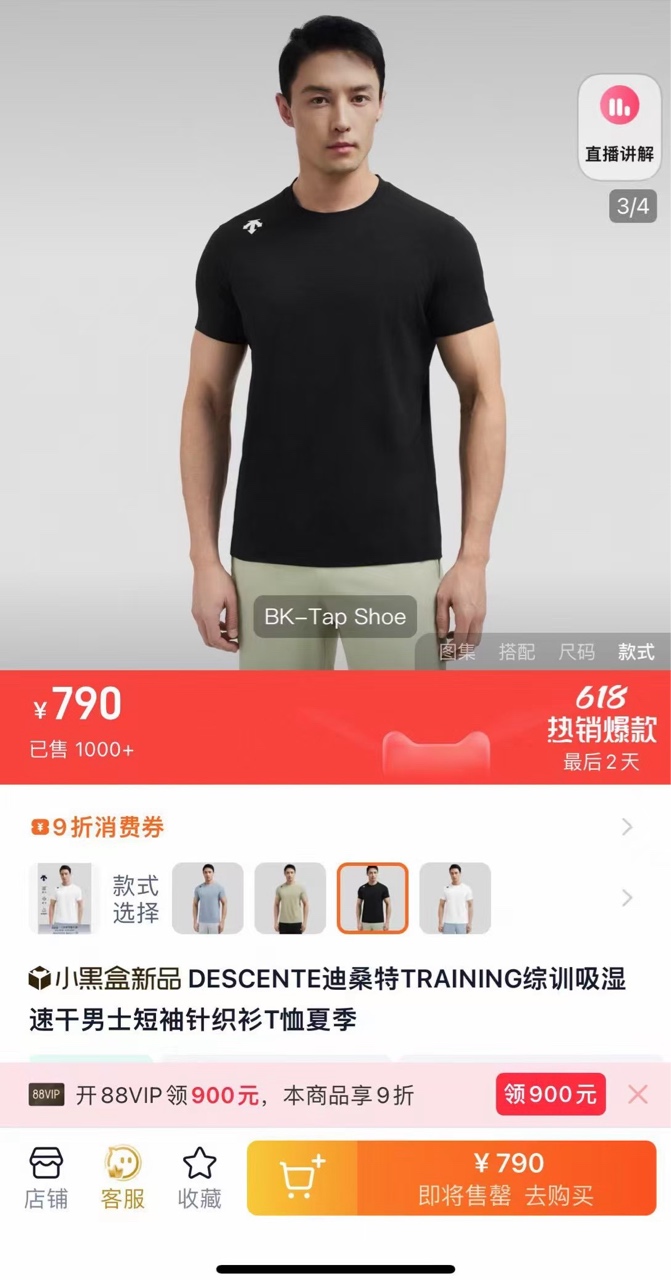This screenshot has width=671, height=1280.
Task: Add item to 收藏 favorites
Action: point(199,1178)
